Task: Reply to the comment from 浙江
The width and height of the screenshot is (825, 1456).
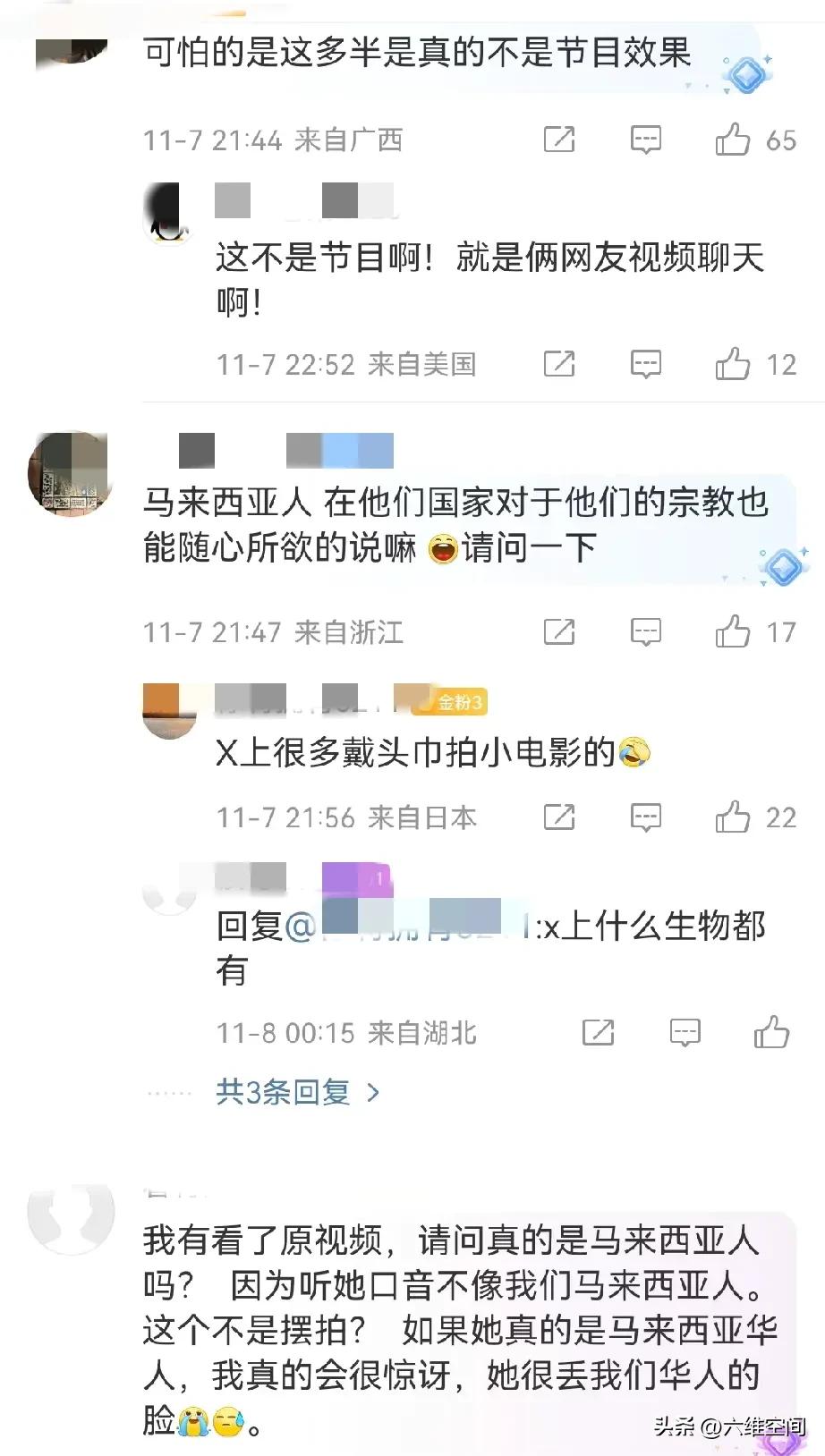Action: [x=645, y=631]
